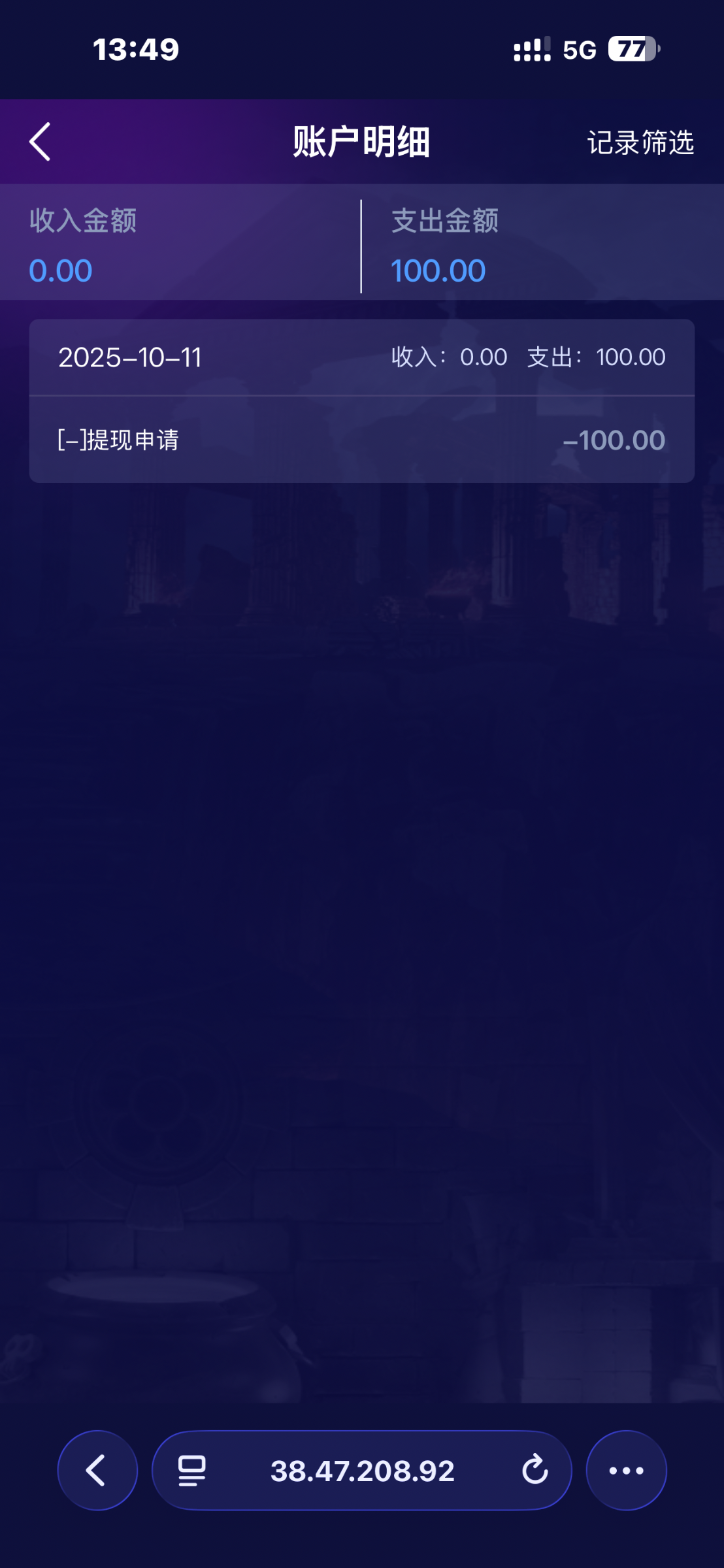724x1568 pixels.
Task: Open the 提现申请 record for -100.00
Action: point(361,440)
